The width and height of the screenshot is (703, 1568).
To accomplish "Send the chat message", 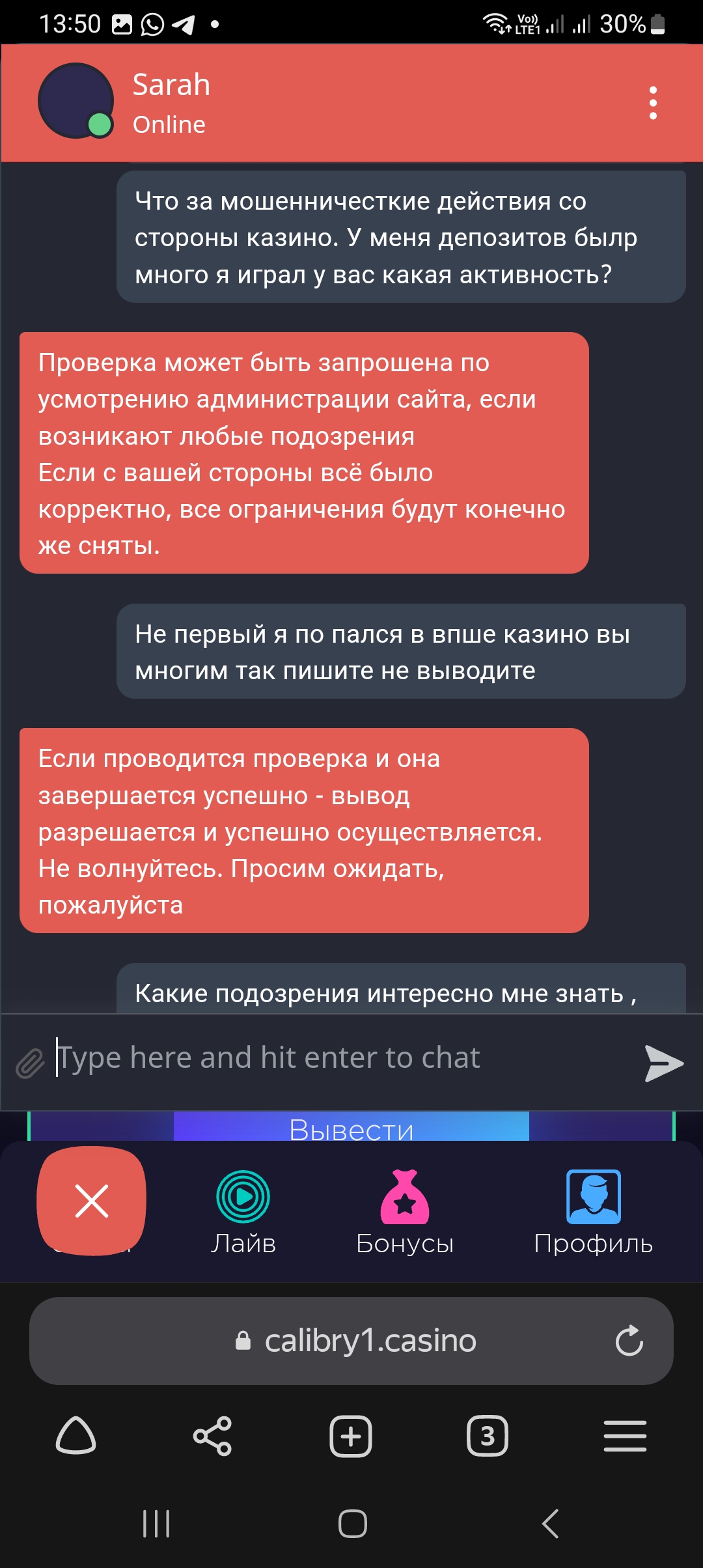I will (x=663, y=1063).
